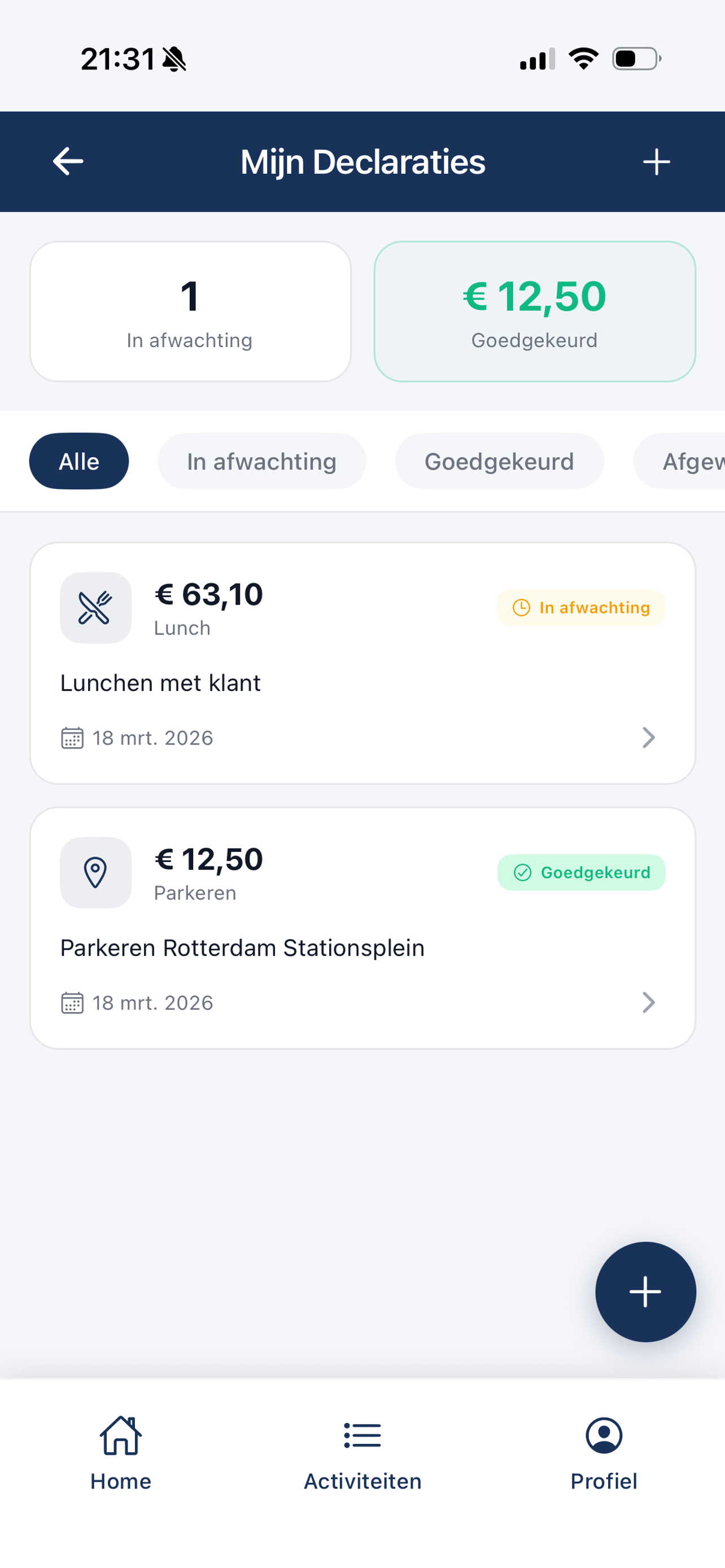Image resolution: width=725 pixels, height=1568 pixels.
Task: Select the Alle filter chip
Action: pos(78,461)
